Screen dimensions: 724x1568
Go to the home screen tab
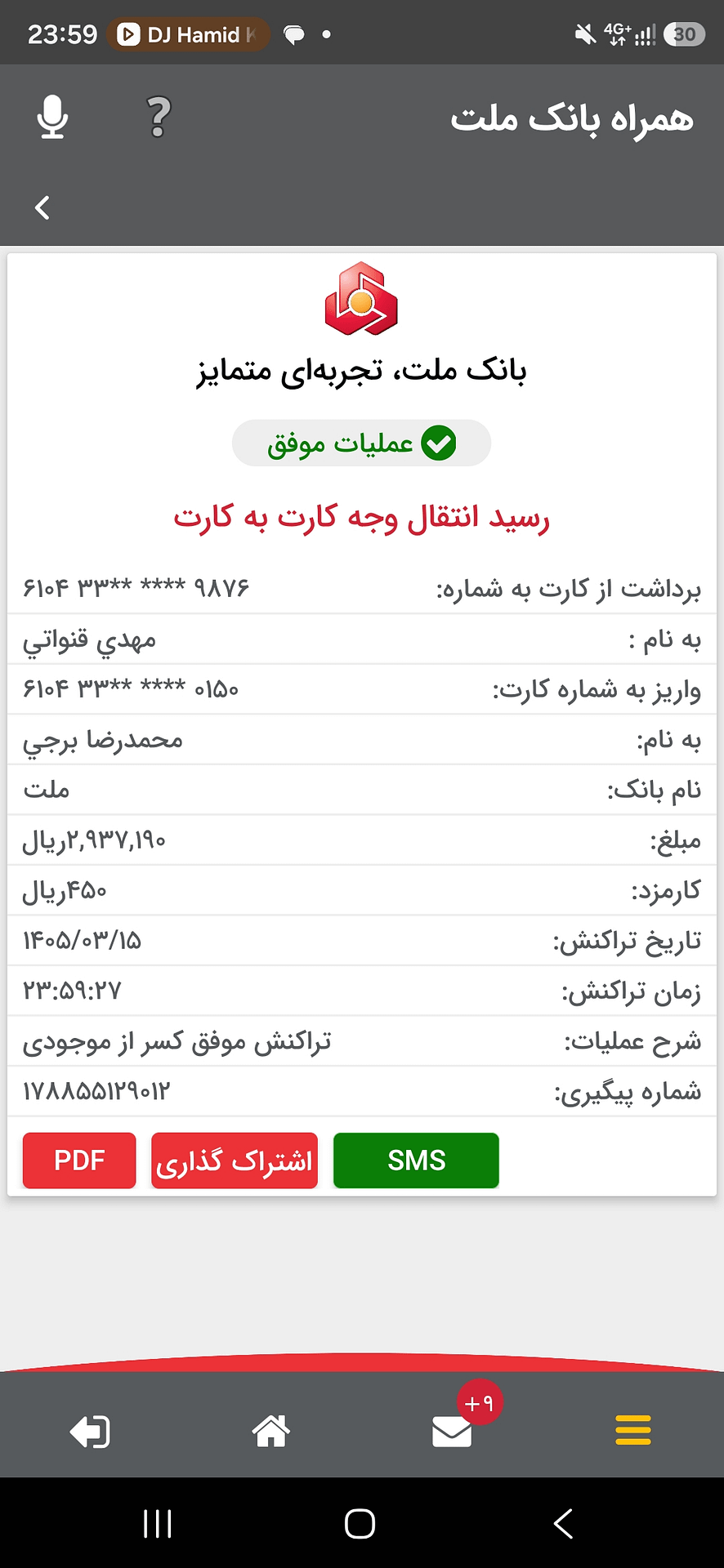[270, 1431]
